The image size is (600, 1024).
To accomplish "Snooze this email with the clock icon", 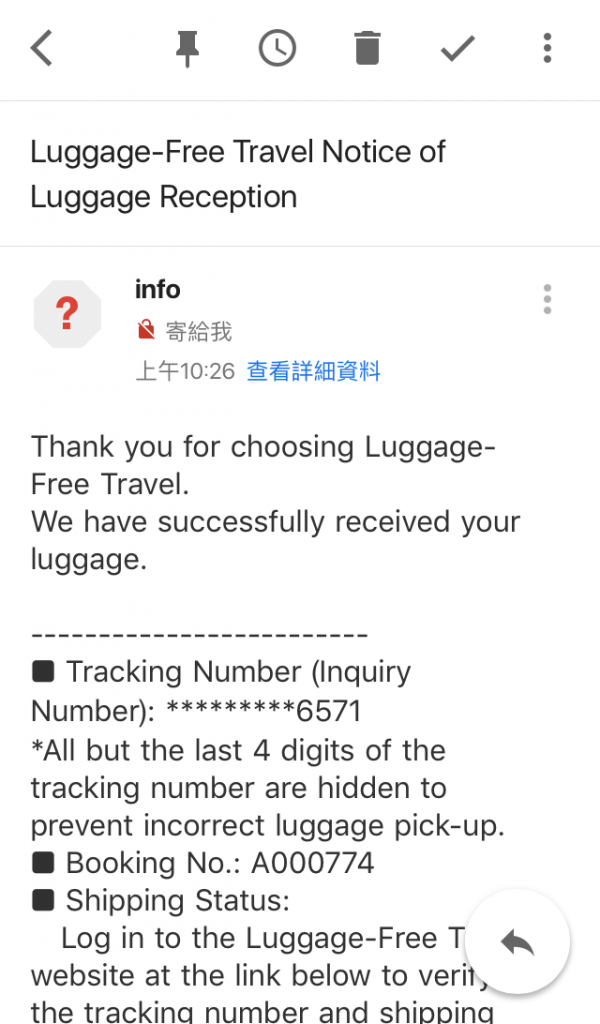I will point(277,48).
